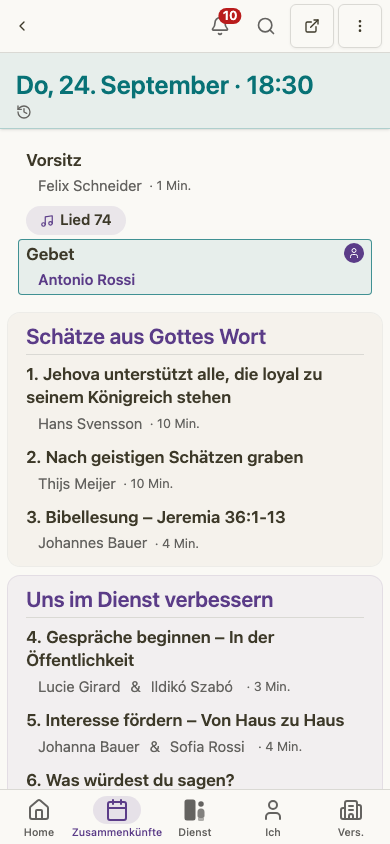This screenshot has width=390, height=844.
Task: Open the three-dot overflow menu
Action: pyautogui.click(x=360, y=26)
